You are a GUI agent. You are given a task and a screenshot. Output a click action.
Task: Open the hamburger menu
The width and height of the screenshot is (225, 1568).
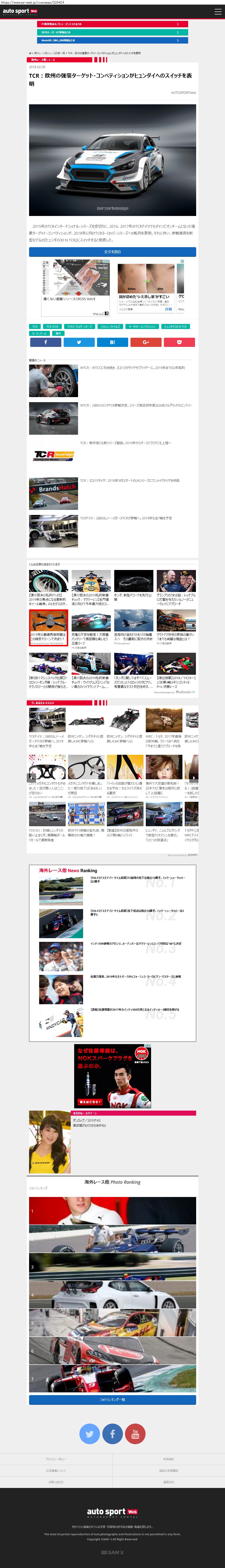(218, 11)
